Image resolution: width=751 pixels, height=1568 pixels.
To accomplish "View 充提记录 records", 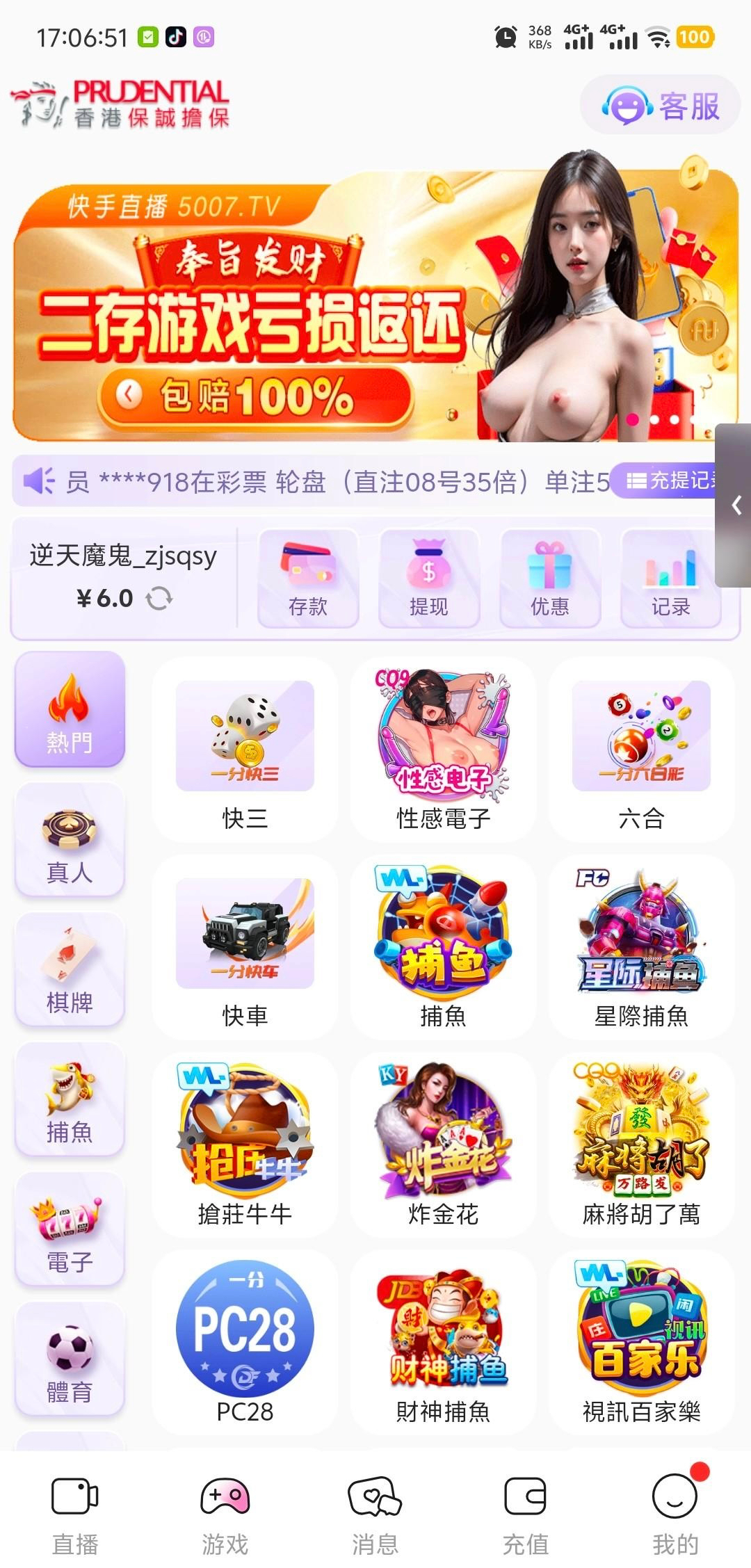I will (x=671, y=480).
